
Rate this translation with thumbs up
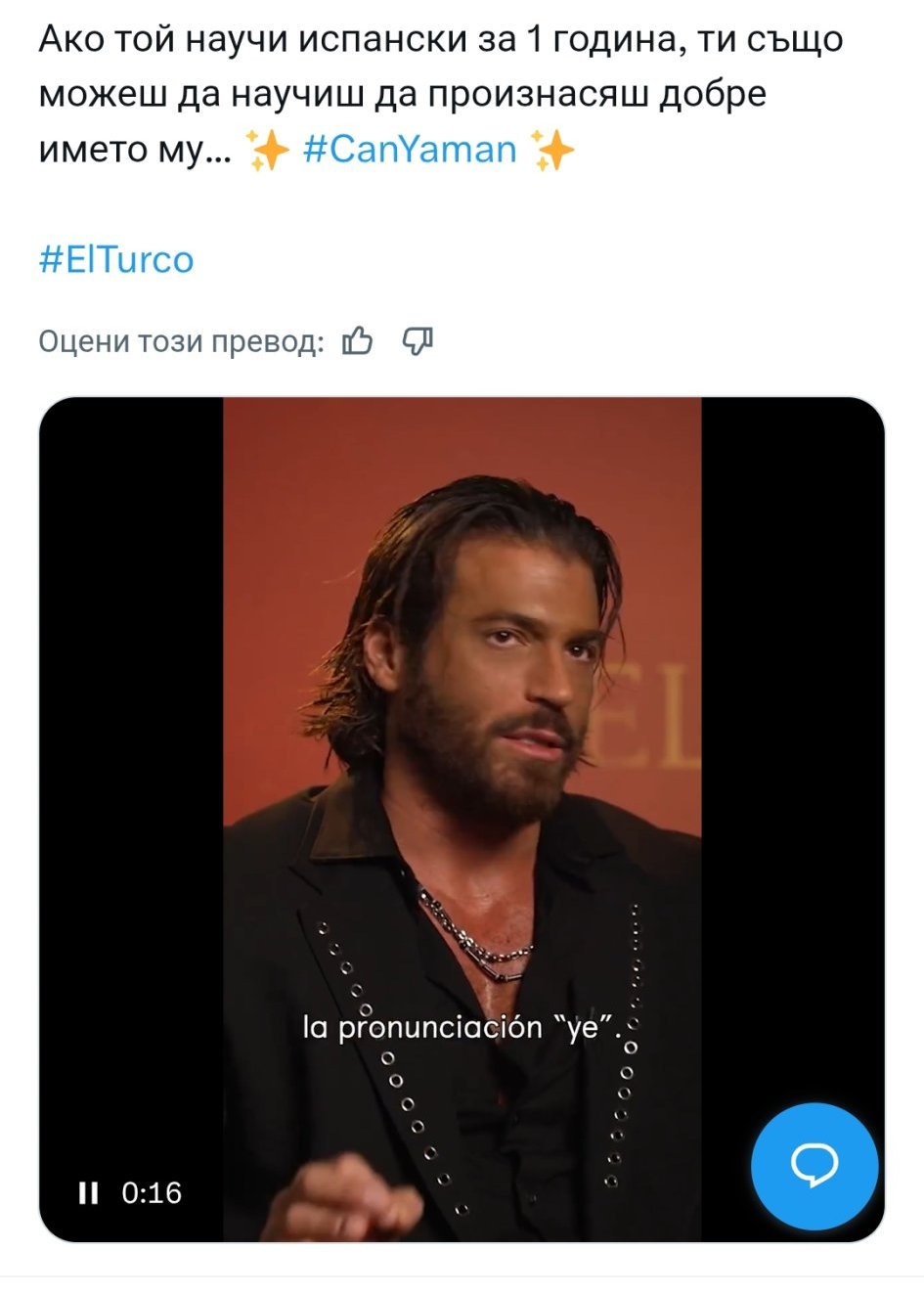pyautogui.click(x=357, y=341)
